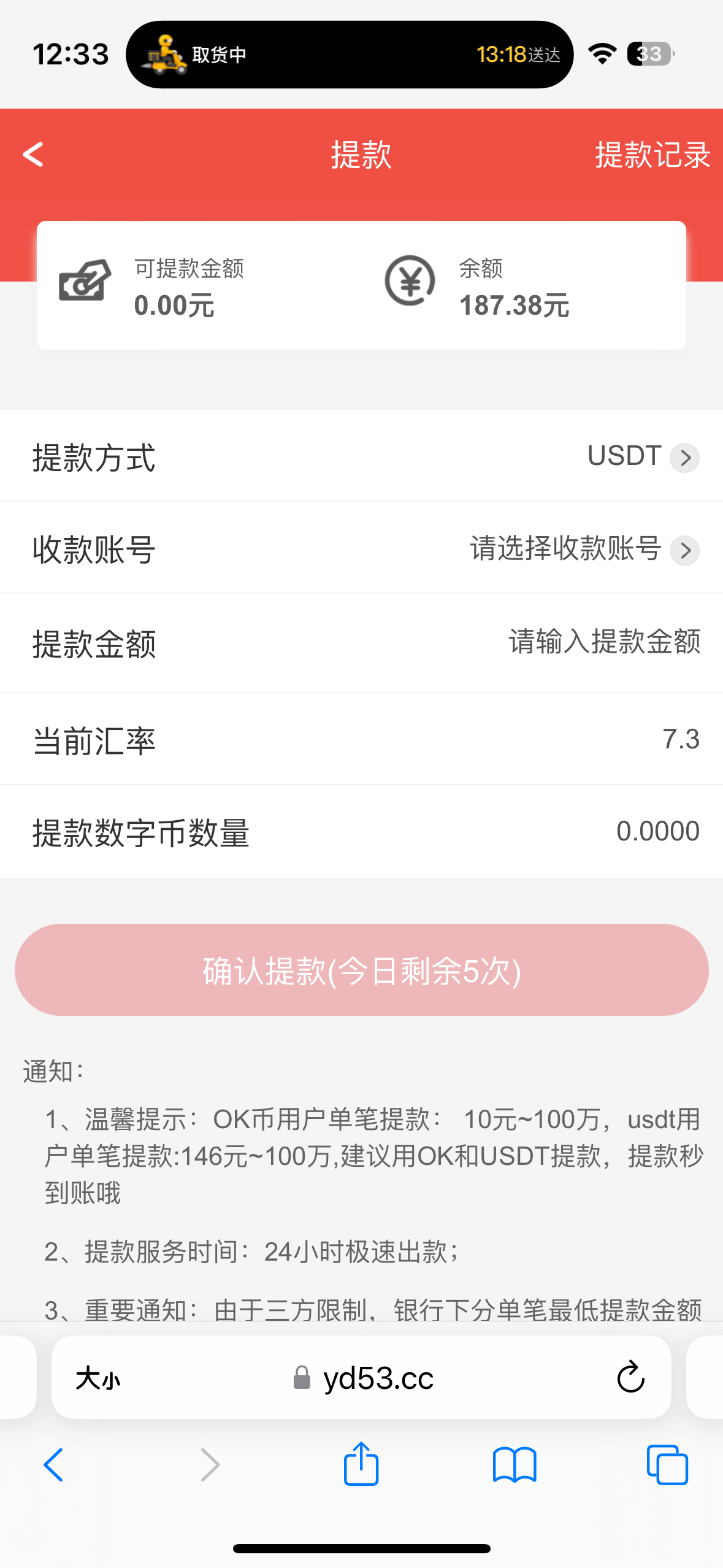The image size is (723, 1568).
Task: Open the Safari share sheet
Action: point(361,1464)
